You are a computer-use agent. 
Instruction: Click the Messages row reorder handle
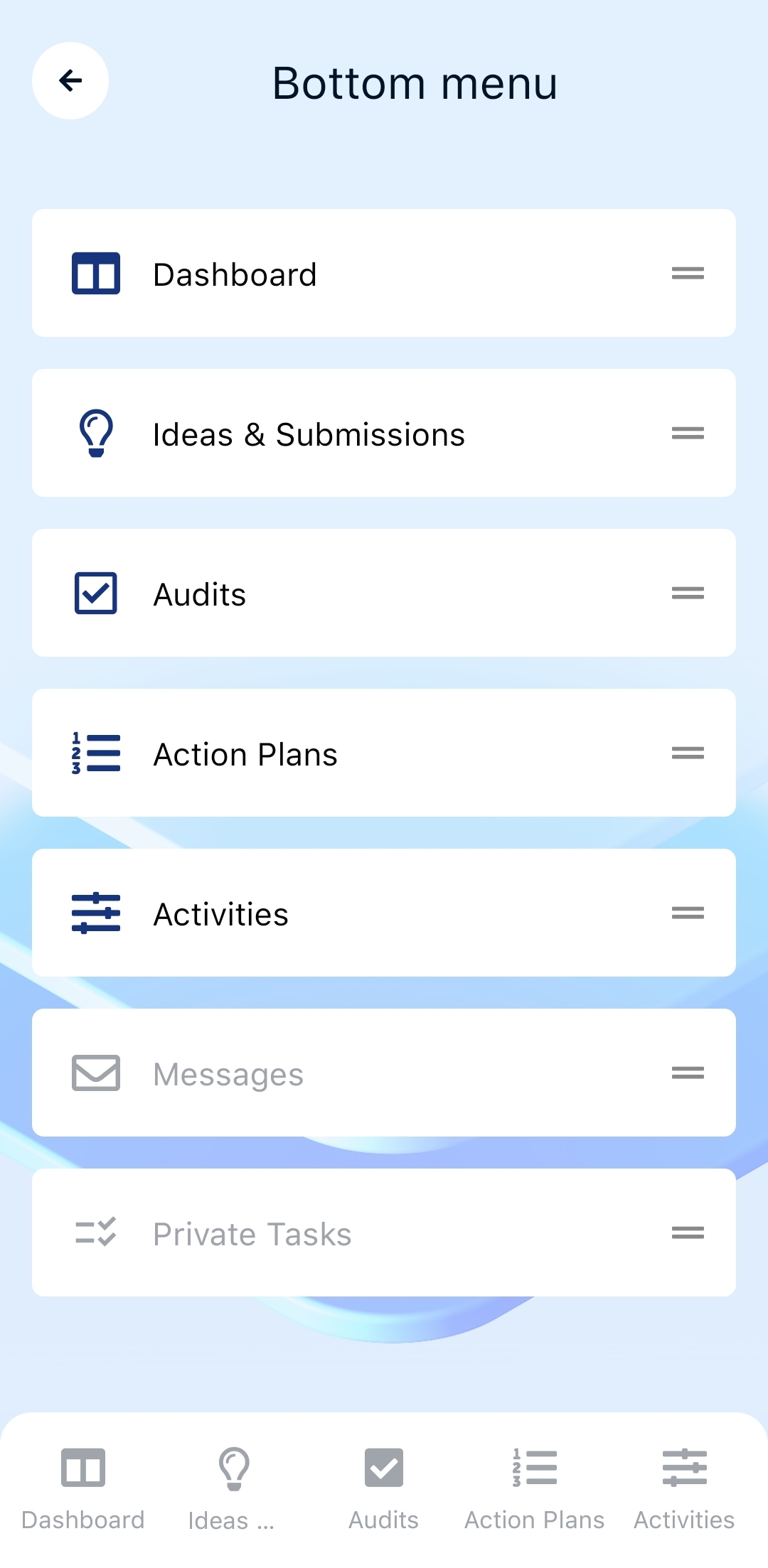click(x=688, y=1073)
